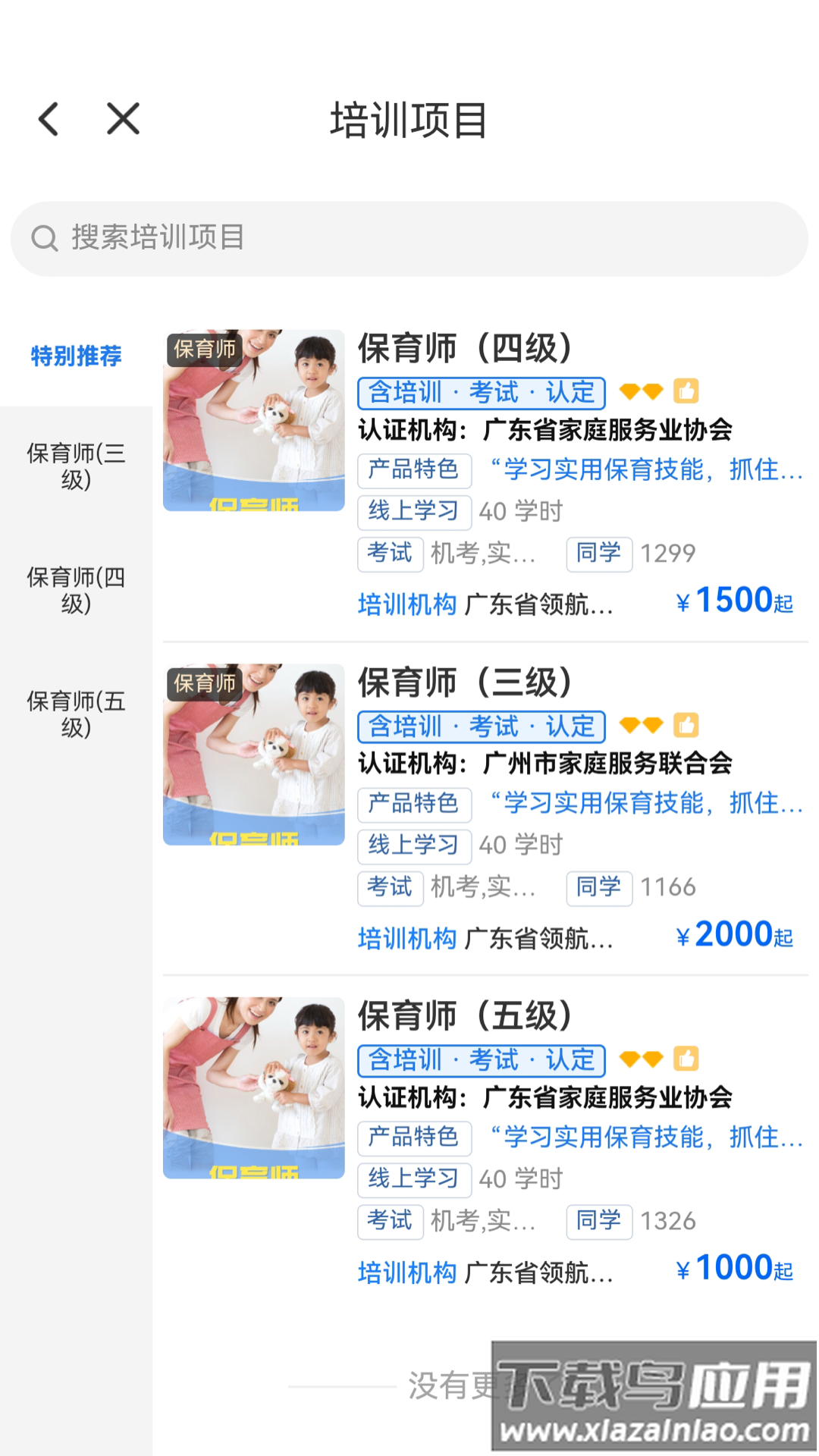Close the 培训项目 page
The image size is (819, 1456).
(x=123, y=119)
